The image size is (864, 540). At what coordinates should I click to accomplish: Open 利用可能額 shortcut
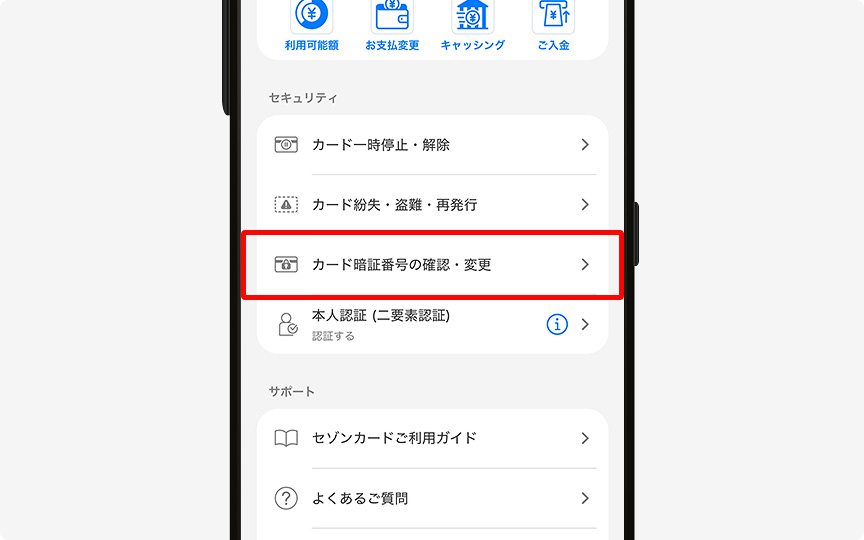[x=312, y=24]
